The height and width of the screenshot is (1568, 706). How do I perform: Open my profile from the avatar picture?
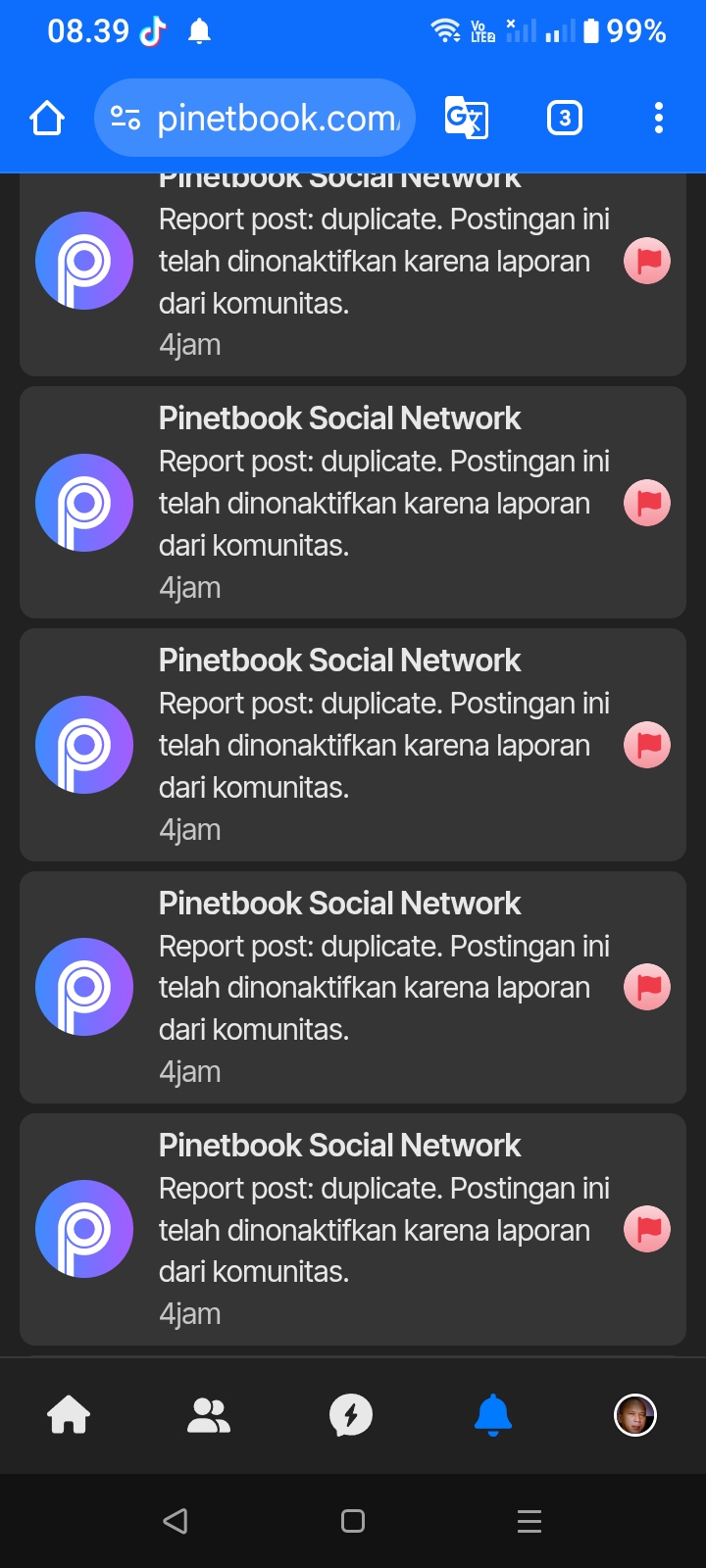tap(635, 1415)
